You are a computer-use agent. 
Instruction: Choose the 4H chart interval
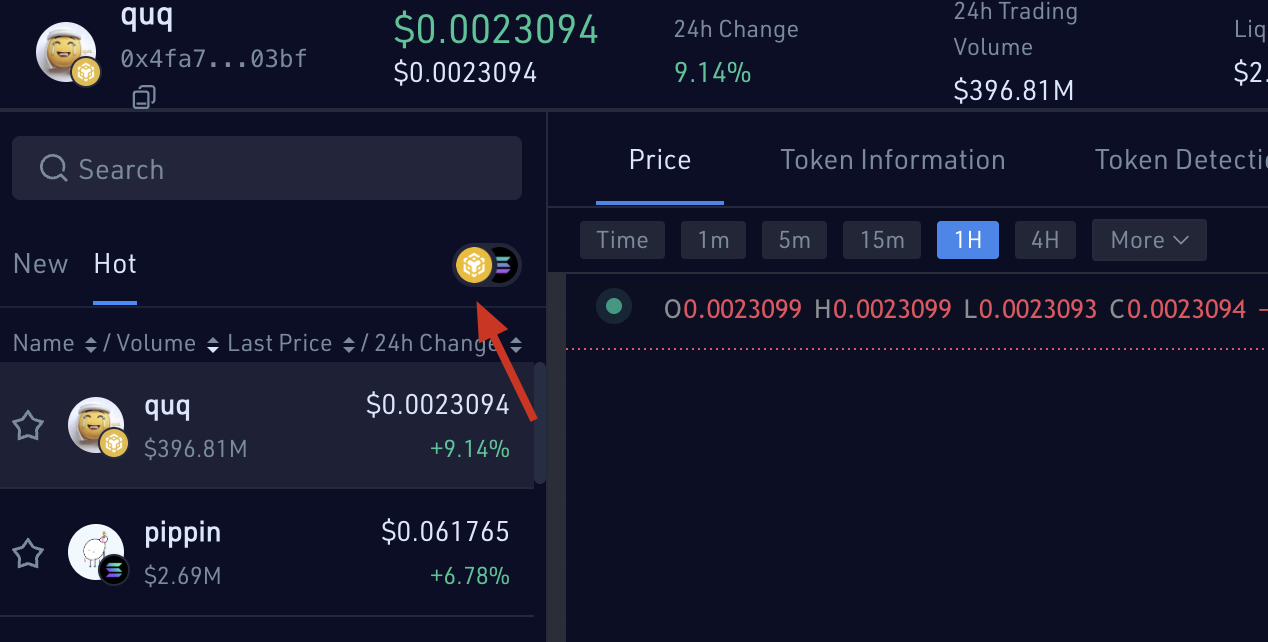[1045, 240]
